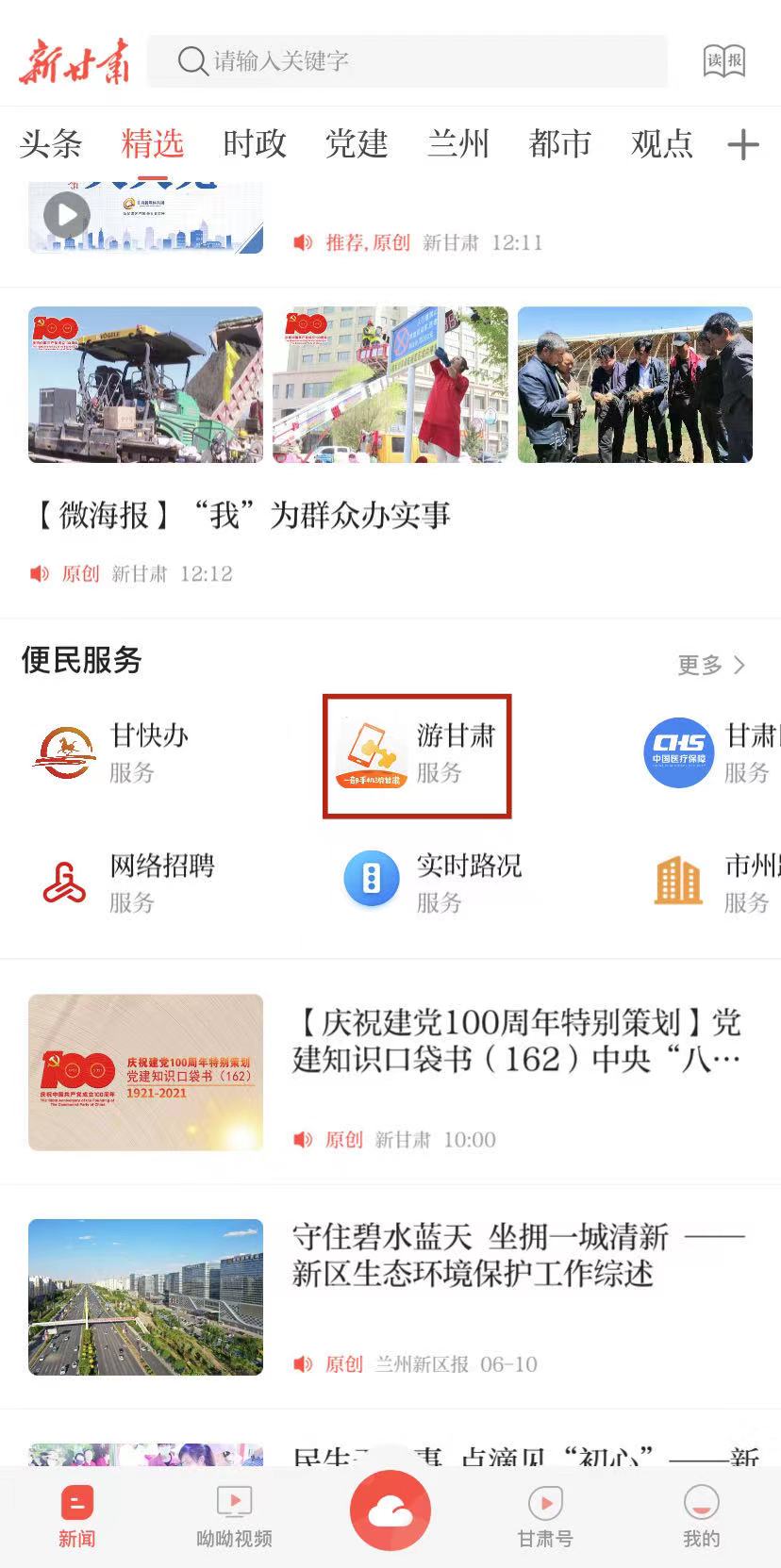Open the 兰州 tab

tap(458, 144)
